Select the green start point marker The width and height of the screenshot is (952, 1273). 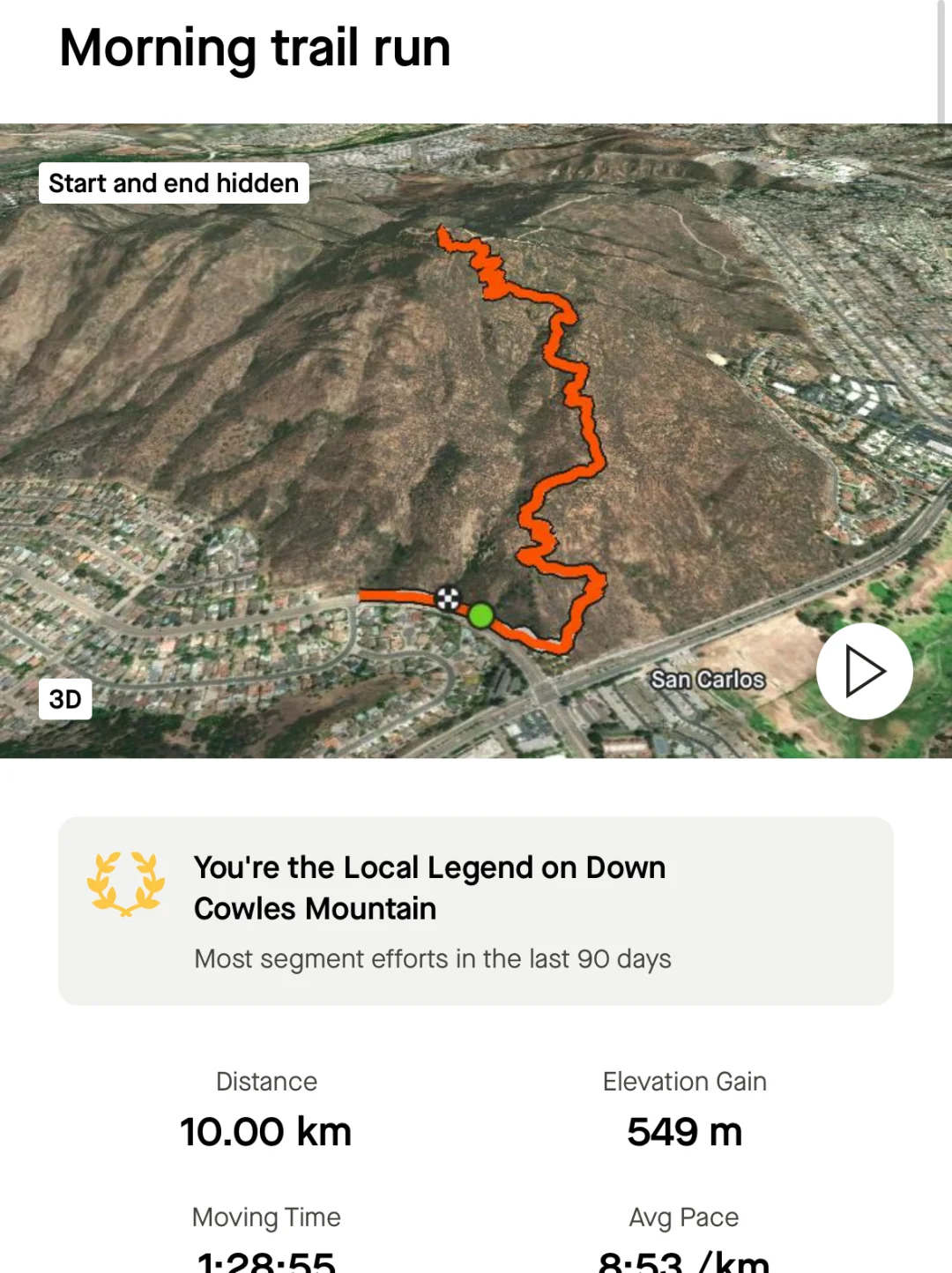pyautogui.click(x=481, y=616)
